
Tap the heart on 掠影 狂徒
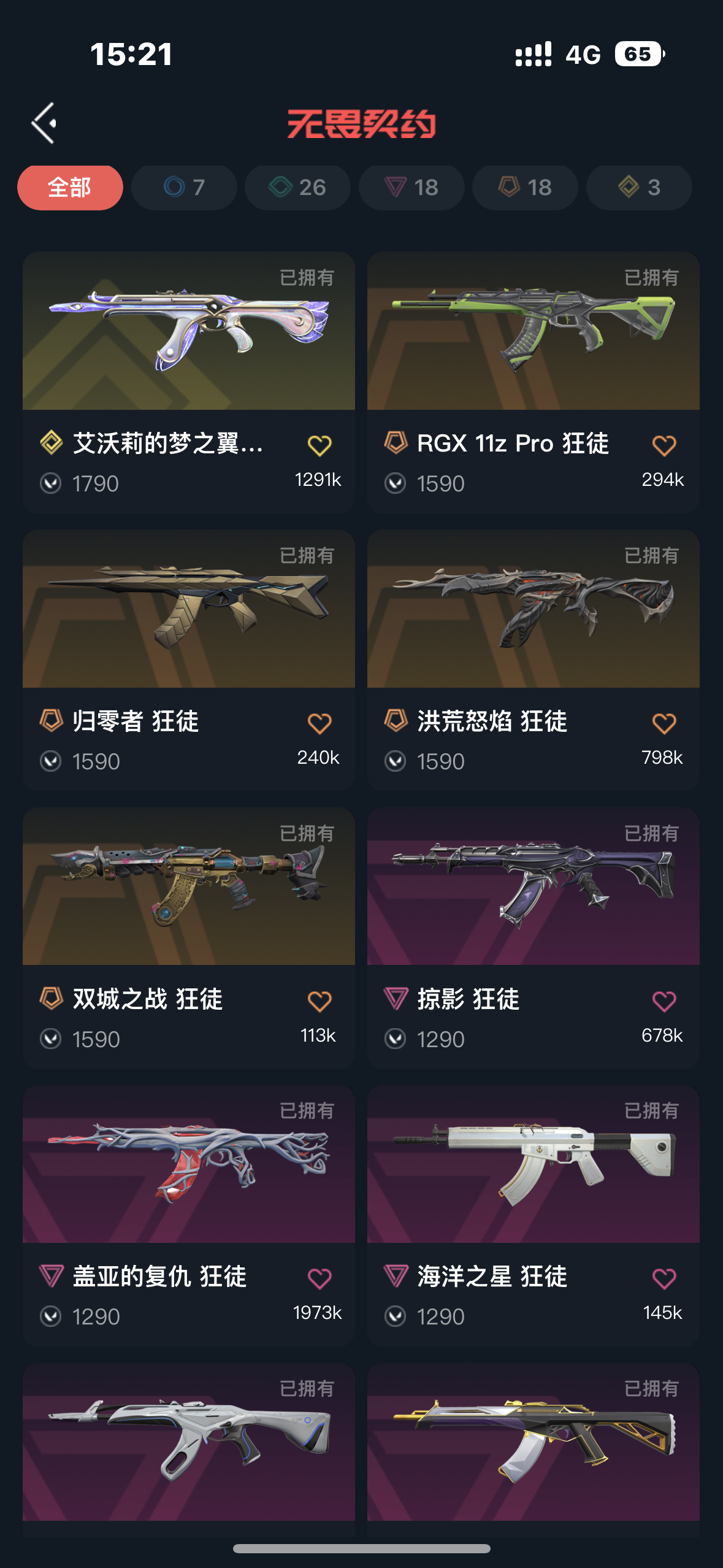(x=664, y=1001)
